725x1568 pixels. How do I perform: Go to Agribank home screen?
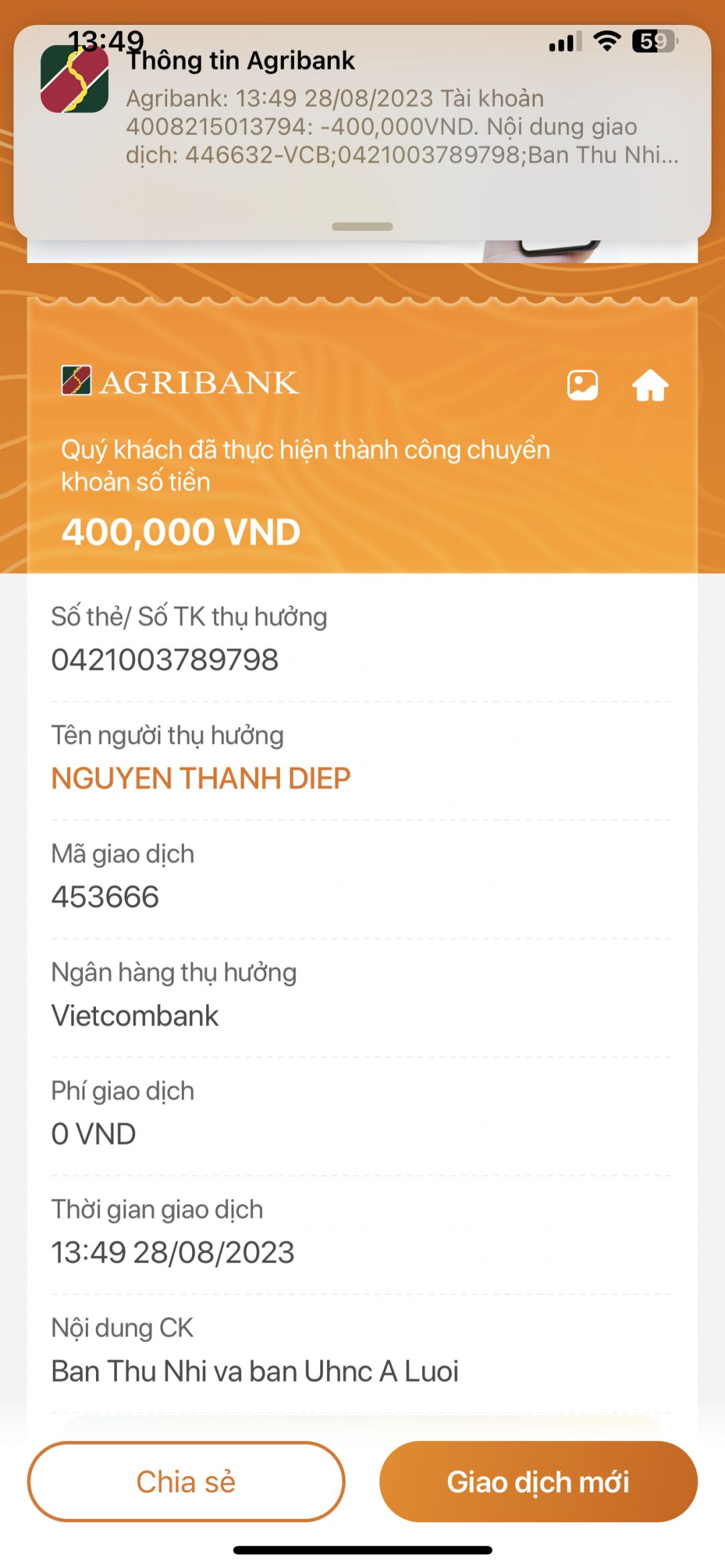tap(650, 385)
